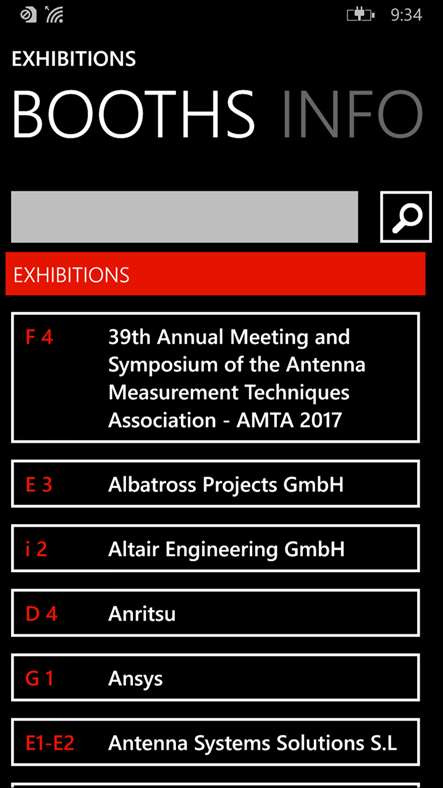
Task: Show Antenna Systems Solutions S.L booth
Action: tap(215, 742)
